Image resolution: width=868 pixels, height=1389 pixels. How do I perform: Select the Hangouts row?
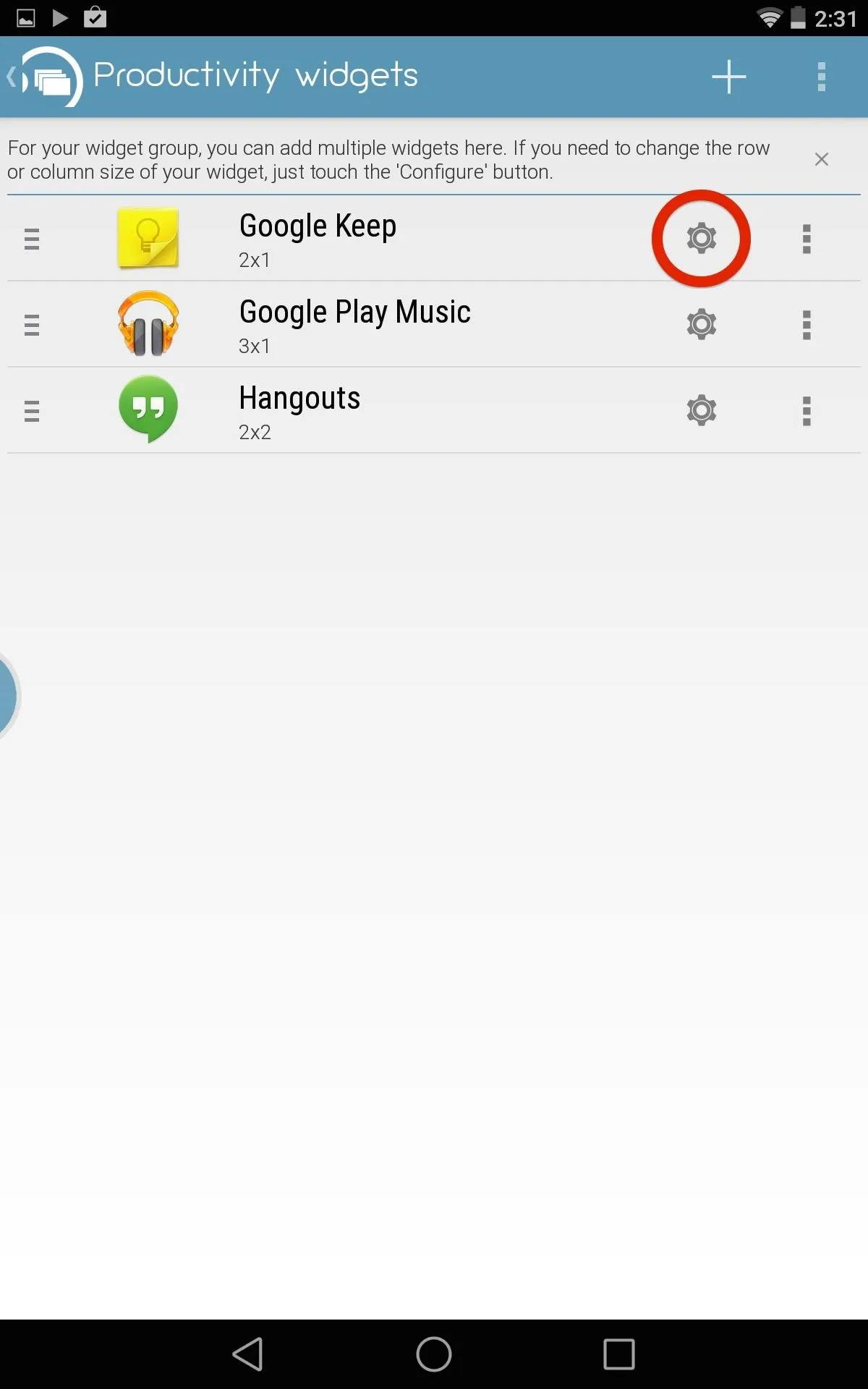(434, 411)
